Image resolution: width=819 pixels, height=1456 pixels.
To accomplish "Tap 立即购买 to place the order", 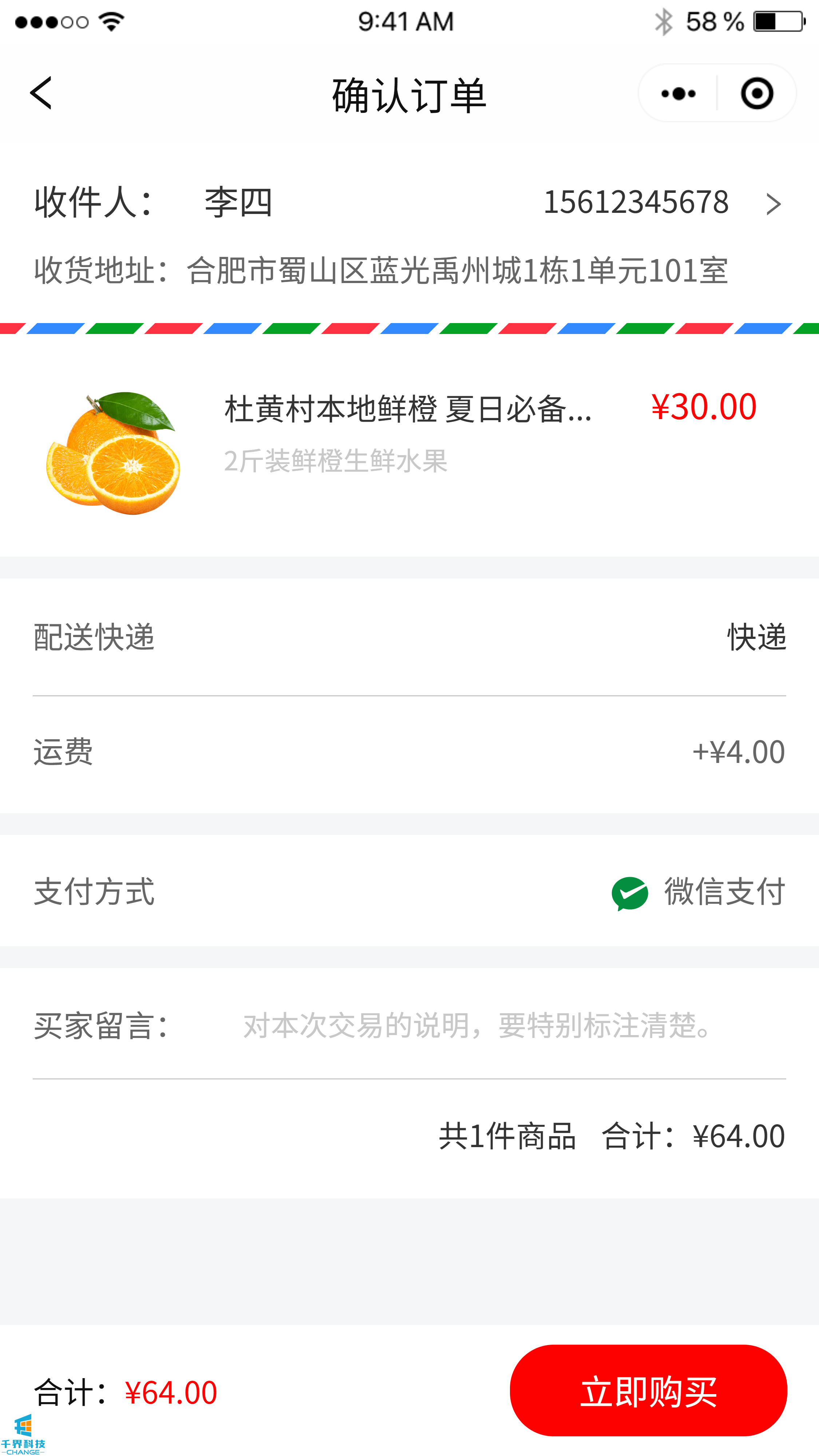I will [x=648, y=1391].
